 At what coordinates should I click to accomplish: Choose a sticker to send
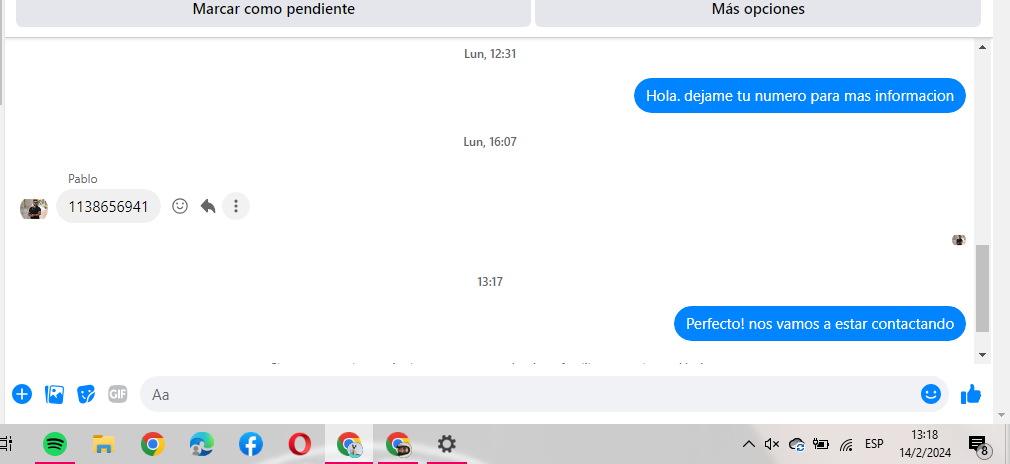[87, 394]
